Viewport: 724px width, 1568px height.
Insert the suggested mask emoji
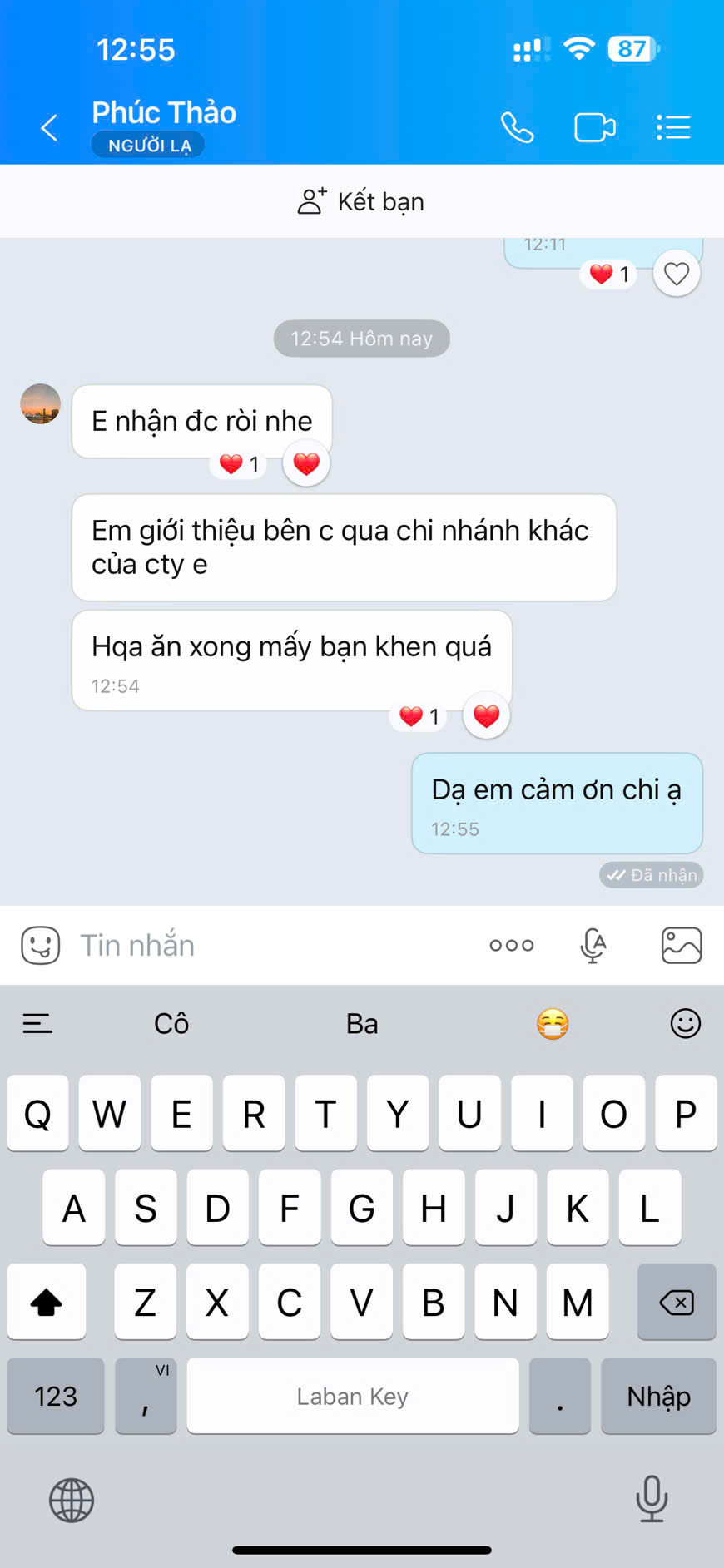[x=553, y=1024]
